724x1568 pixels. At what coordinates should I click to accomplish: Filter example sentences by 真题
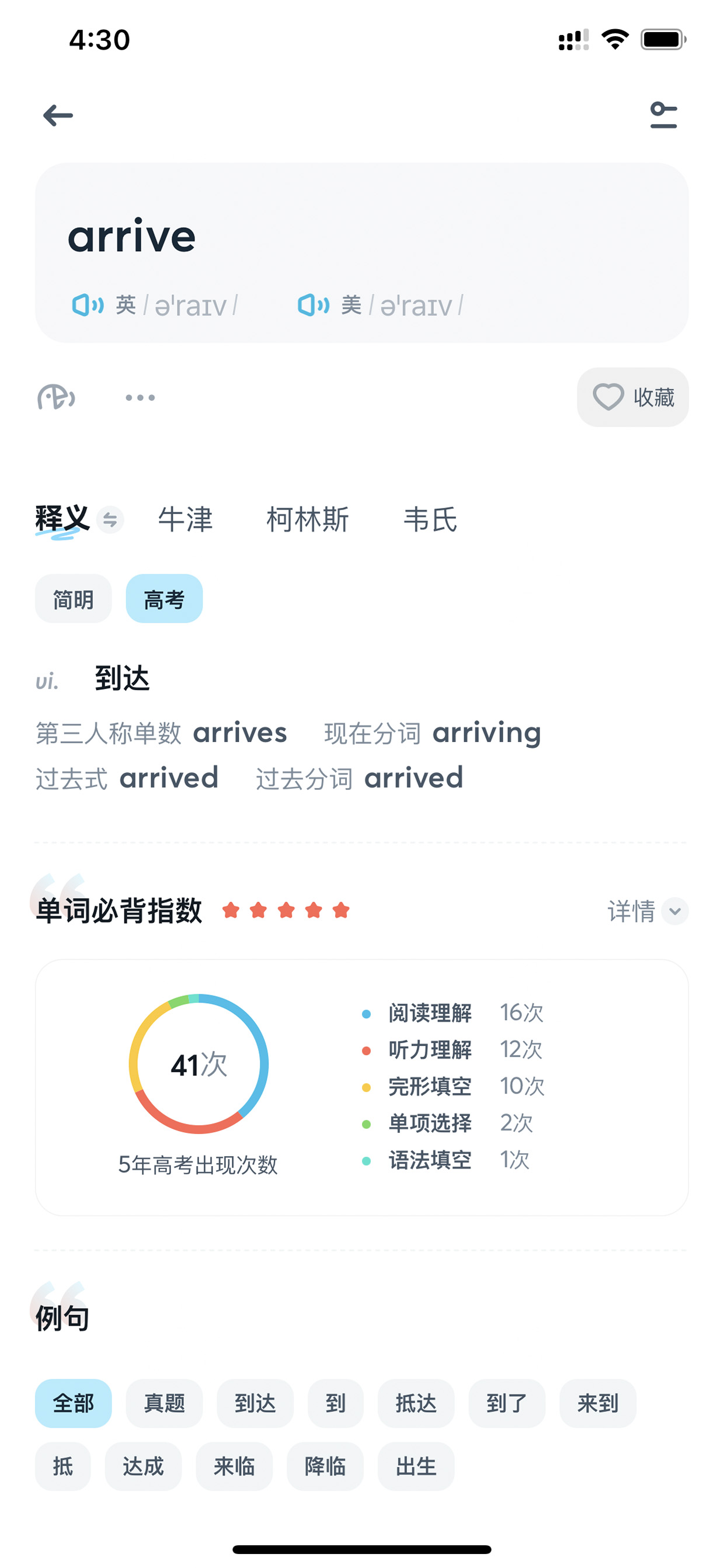point(164,1403)
